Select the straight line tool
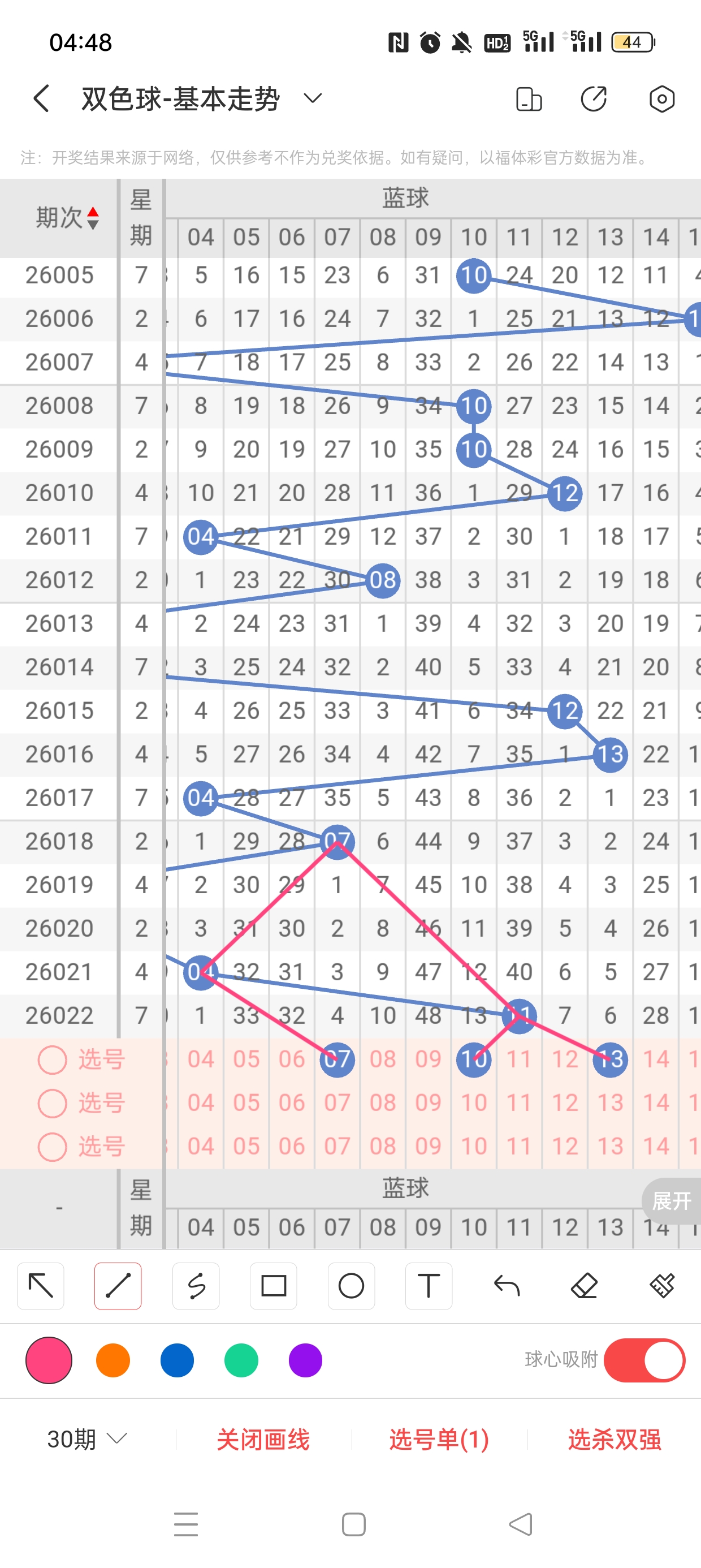701x1568 pixels. pyautogui.click(x=118, y=1286)
